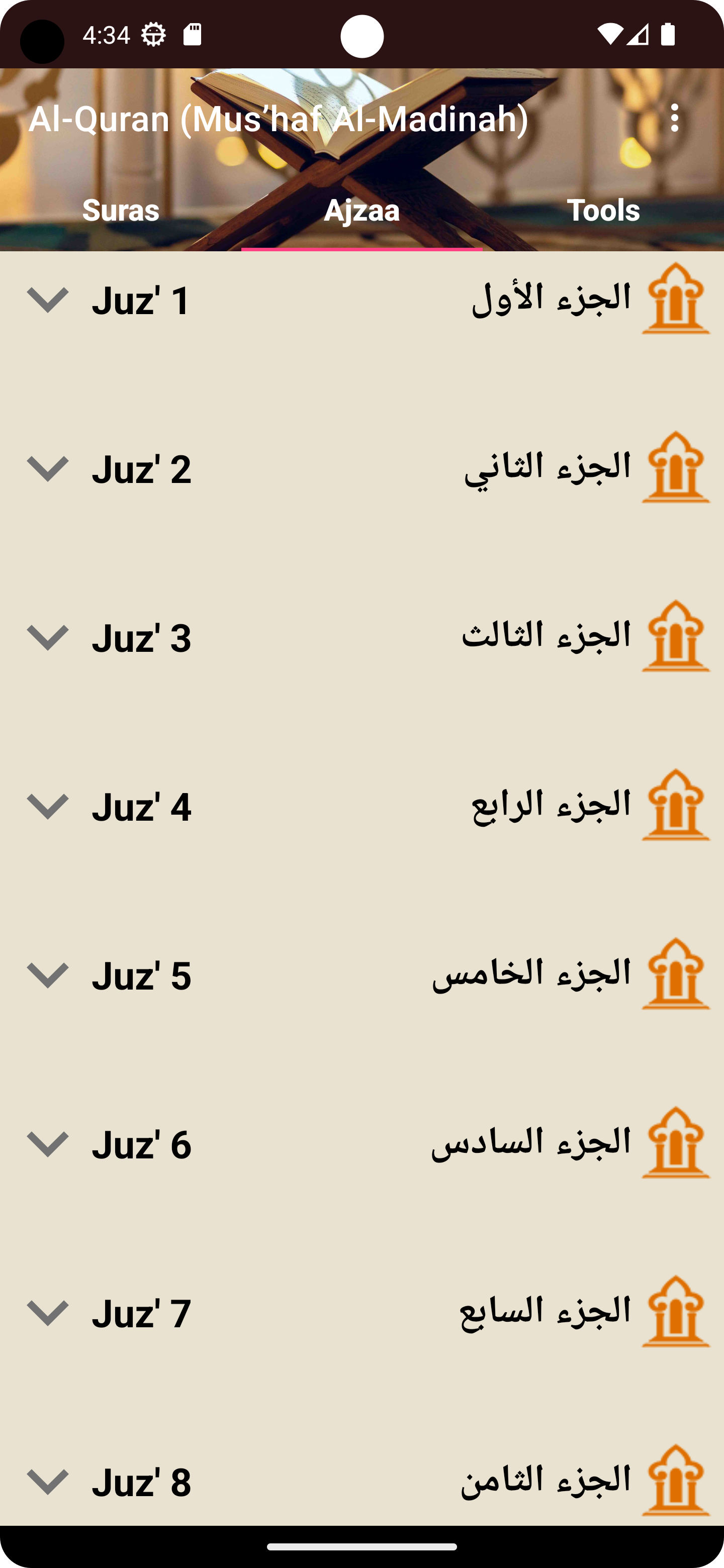This screenshot has width=724, height=1568.
Task: Expand the Juz' 5 row
Action: [47, 975]
